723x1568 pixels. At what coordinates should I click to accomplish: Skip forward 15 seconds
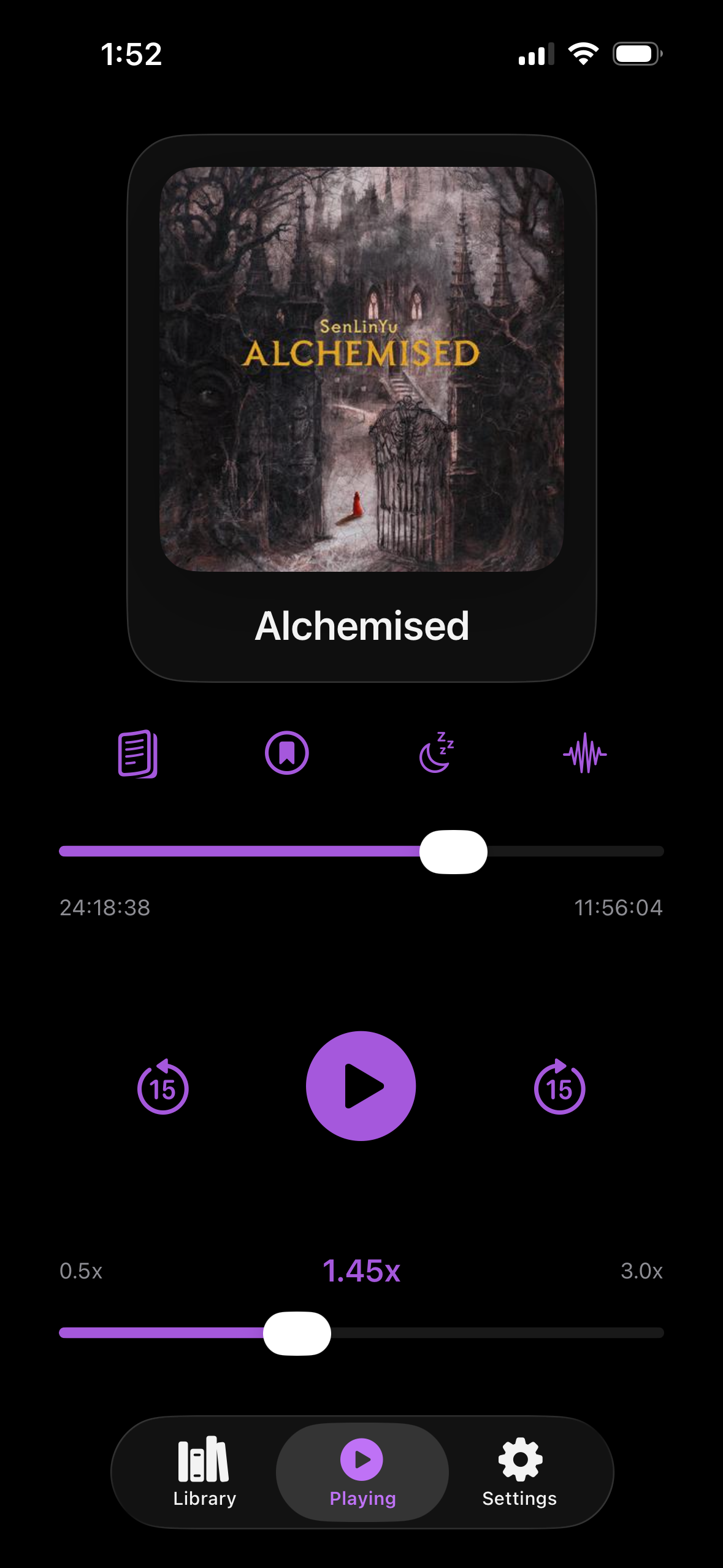(559, 1086)
